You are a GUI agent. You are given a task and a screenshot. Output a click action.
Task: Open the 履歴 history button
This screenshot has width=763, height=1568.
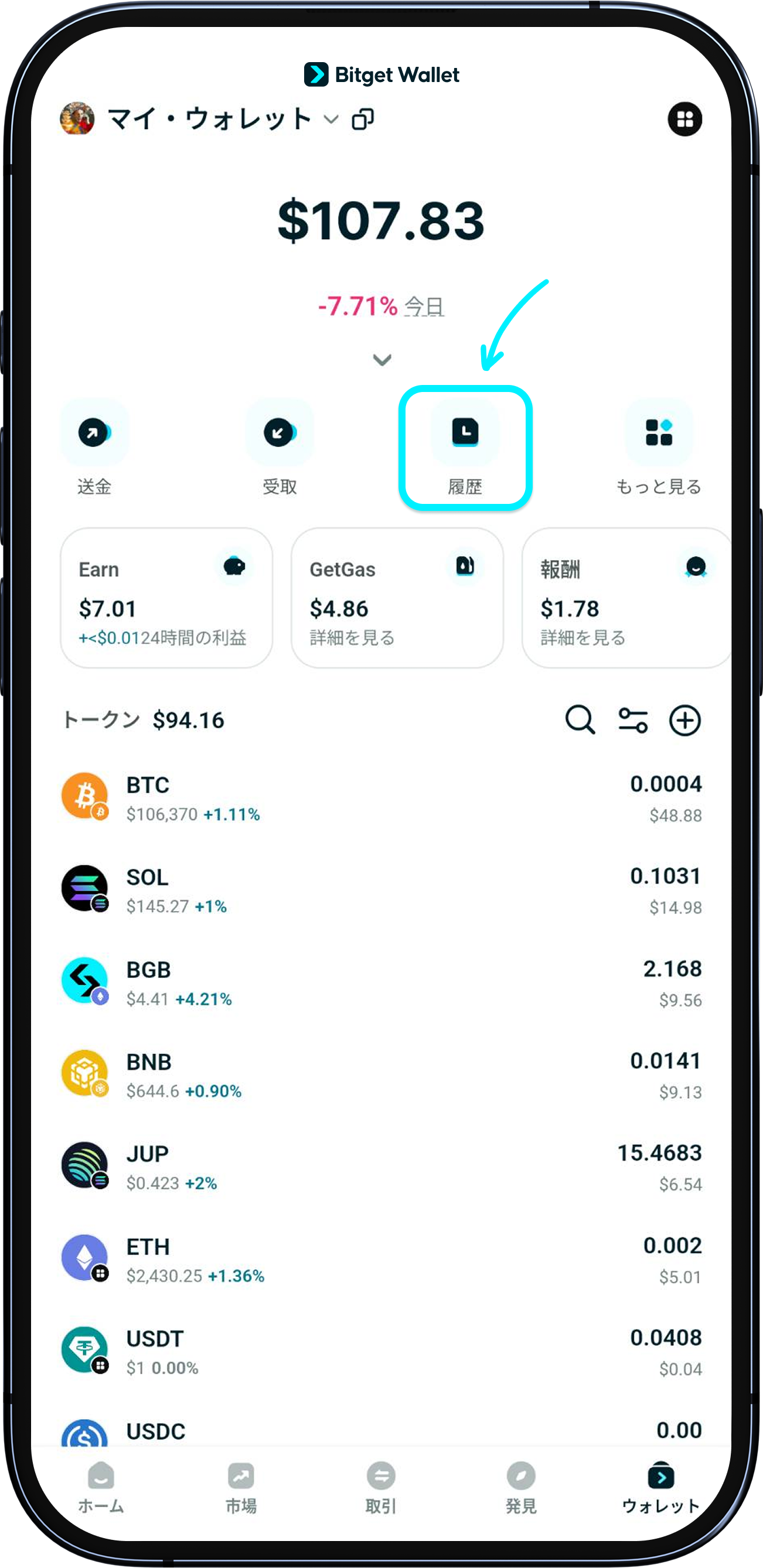[x=465, y=448]
